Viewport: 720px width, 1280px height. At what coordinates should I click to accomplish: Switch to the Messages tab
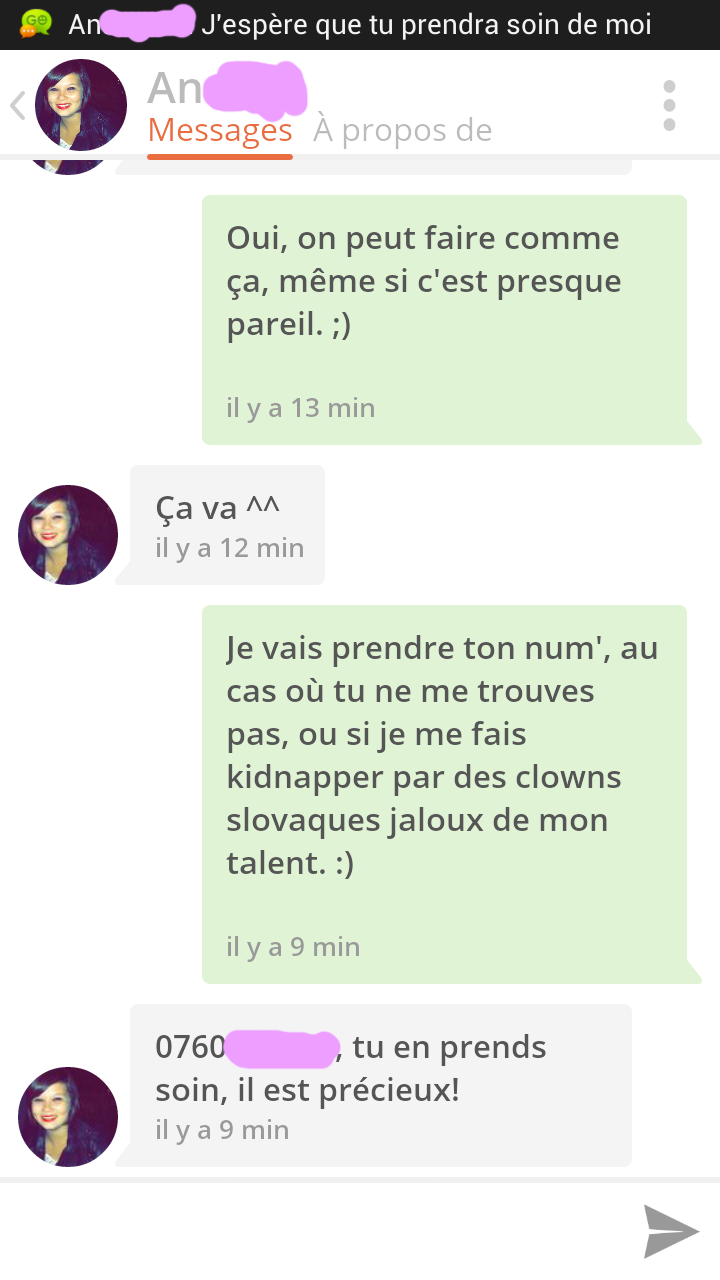coord(220,132)
